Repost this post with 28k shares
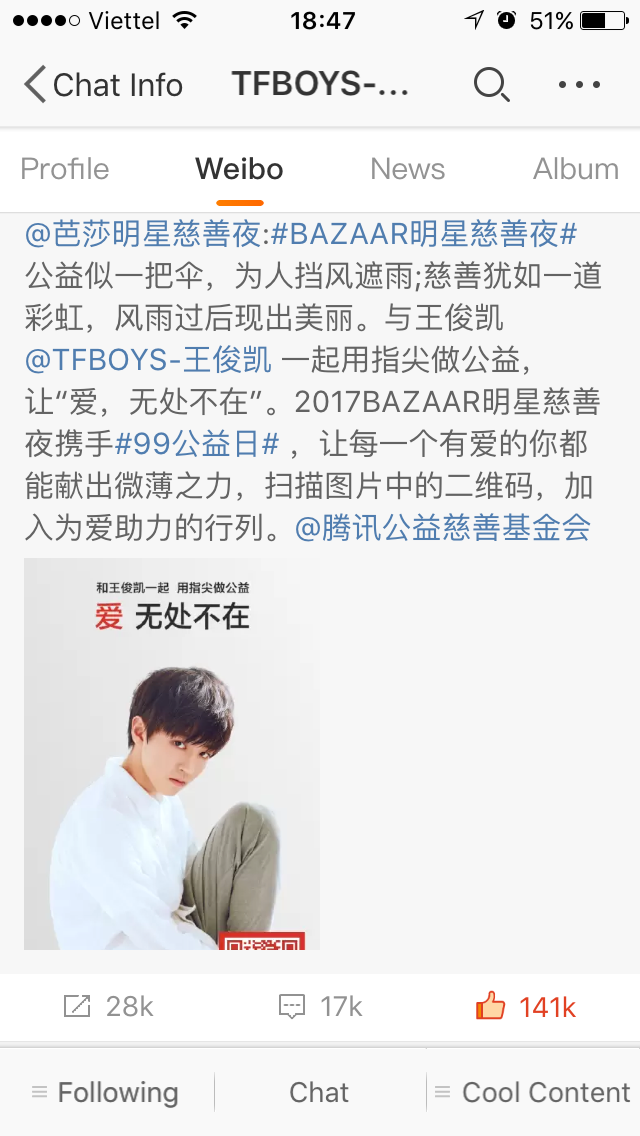Image resolution: width=640 pixels, height=1136 pixels. tap(108, 1007)
